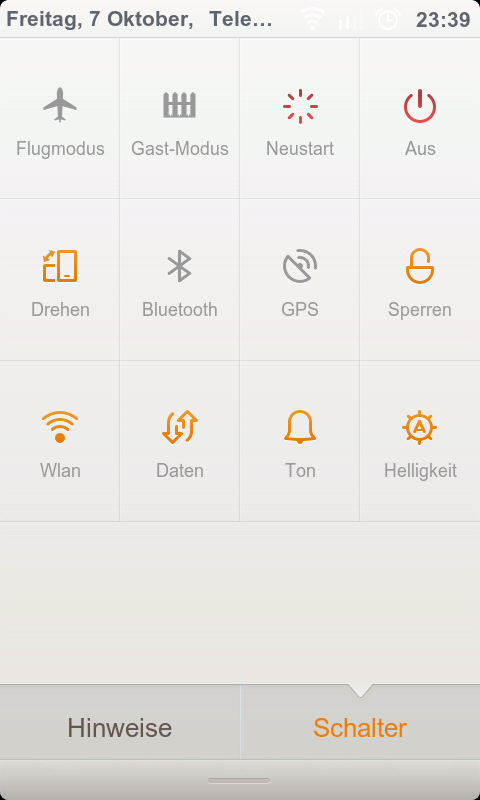
Task: Turn on Bluetooth
Action: pos(180,280)
